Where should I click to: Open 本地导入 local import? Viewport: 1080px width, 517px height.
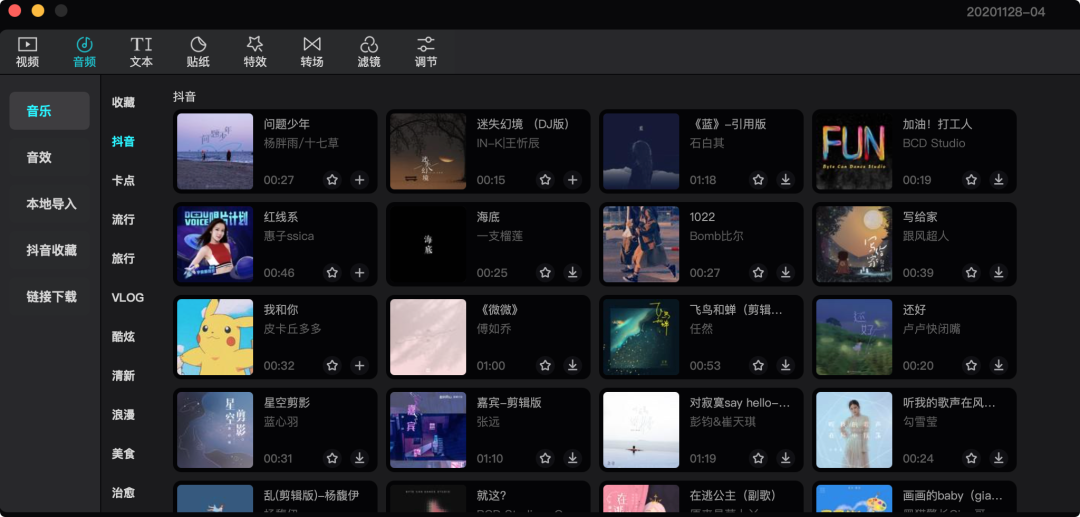coord(50,204)
